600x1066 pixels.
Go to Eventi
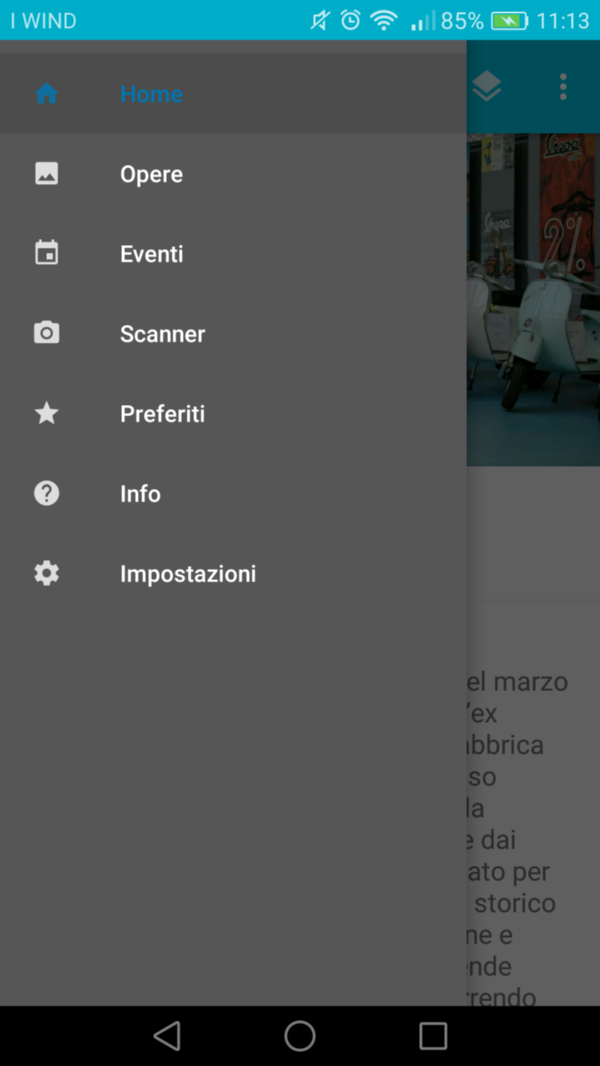pyautogui.click(x=233, y=254)
